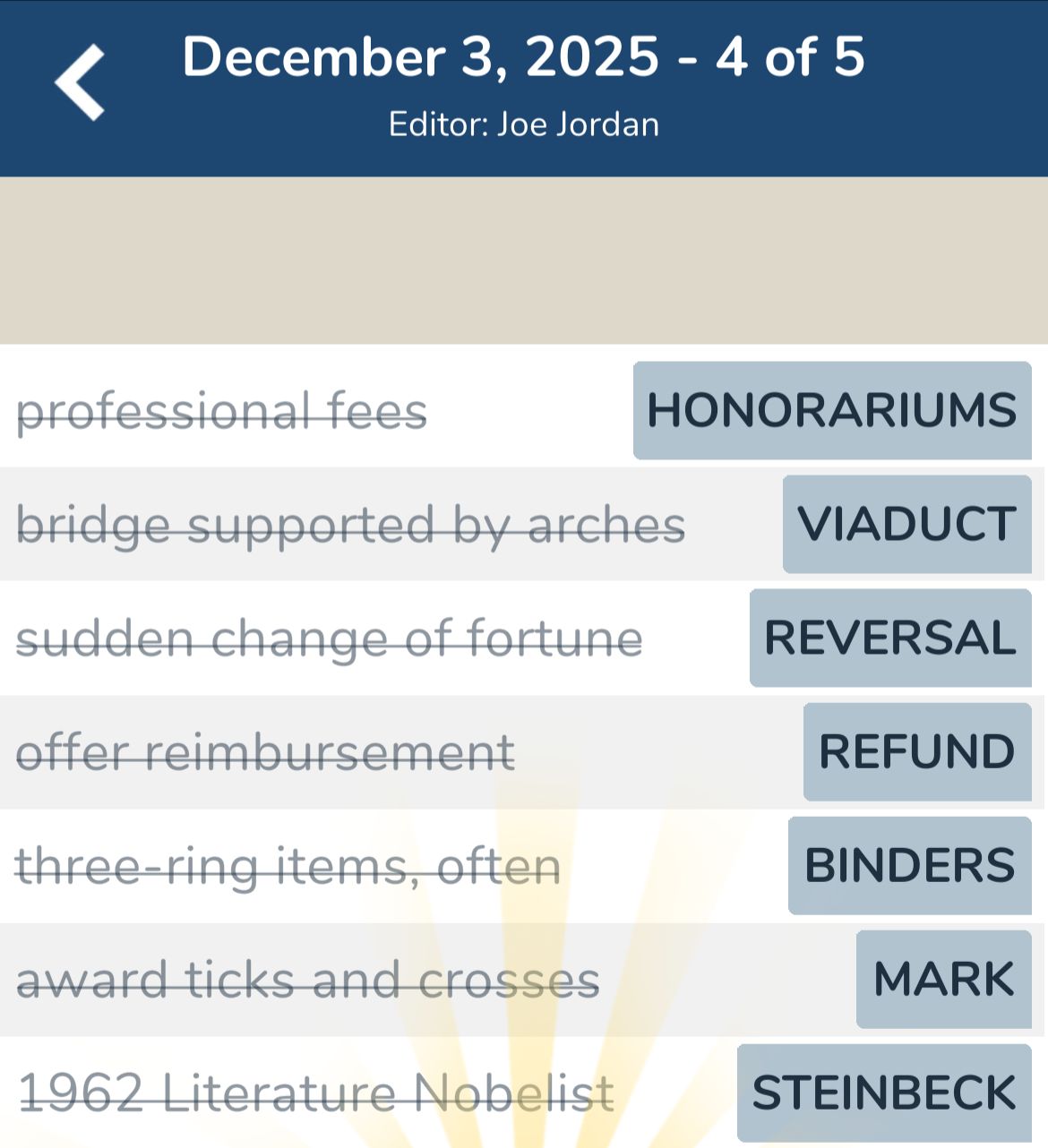
Task: Click the 'bridge supported by arches' clue
Action: (x=352, y=524)
